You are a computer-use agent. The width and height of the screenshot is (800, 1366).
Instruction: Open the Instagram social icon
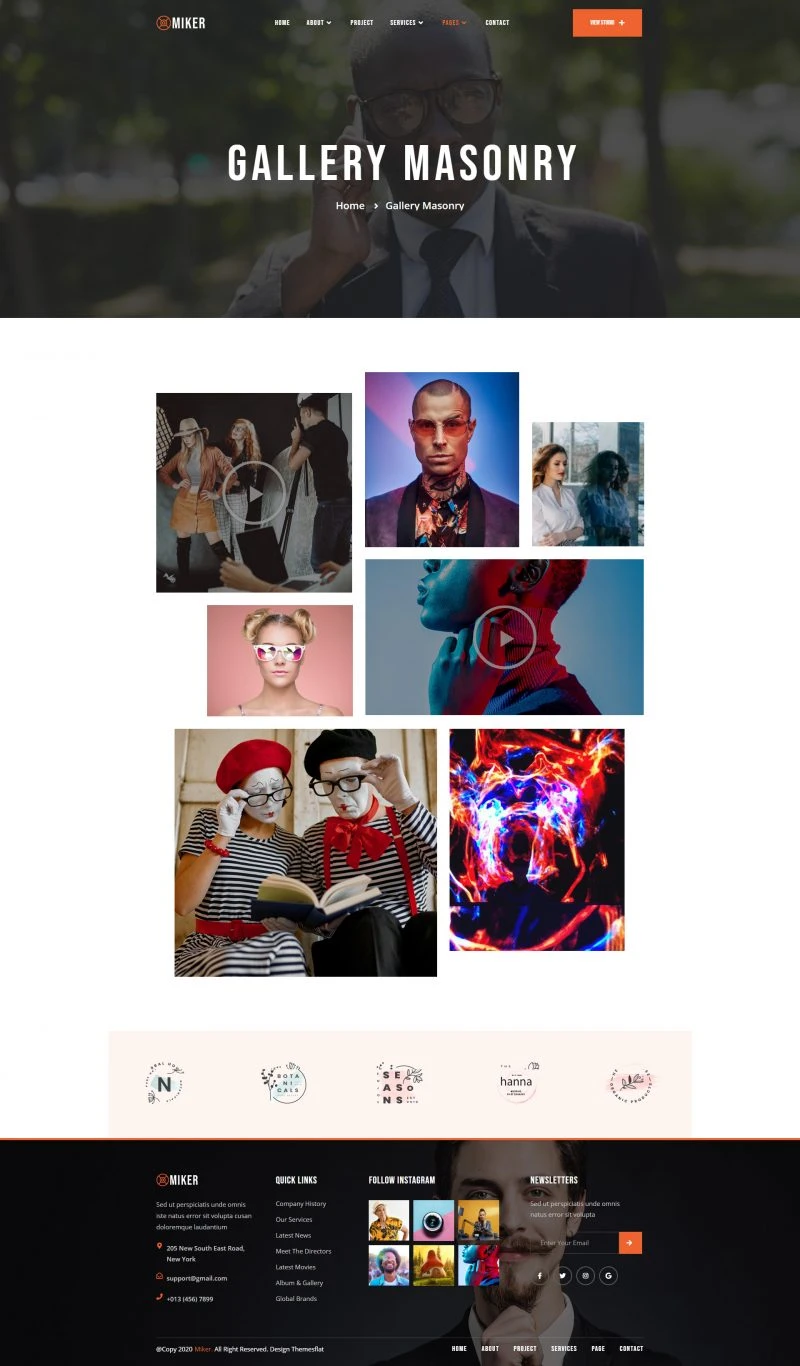tap(586, 1275)
